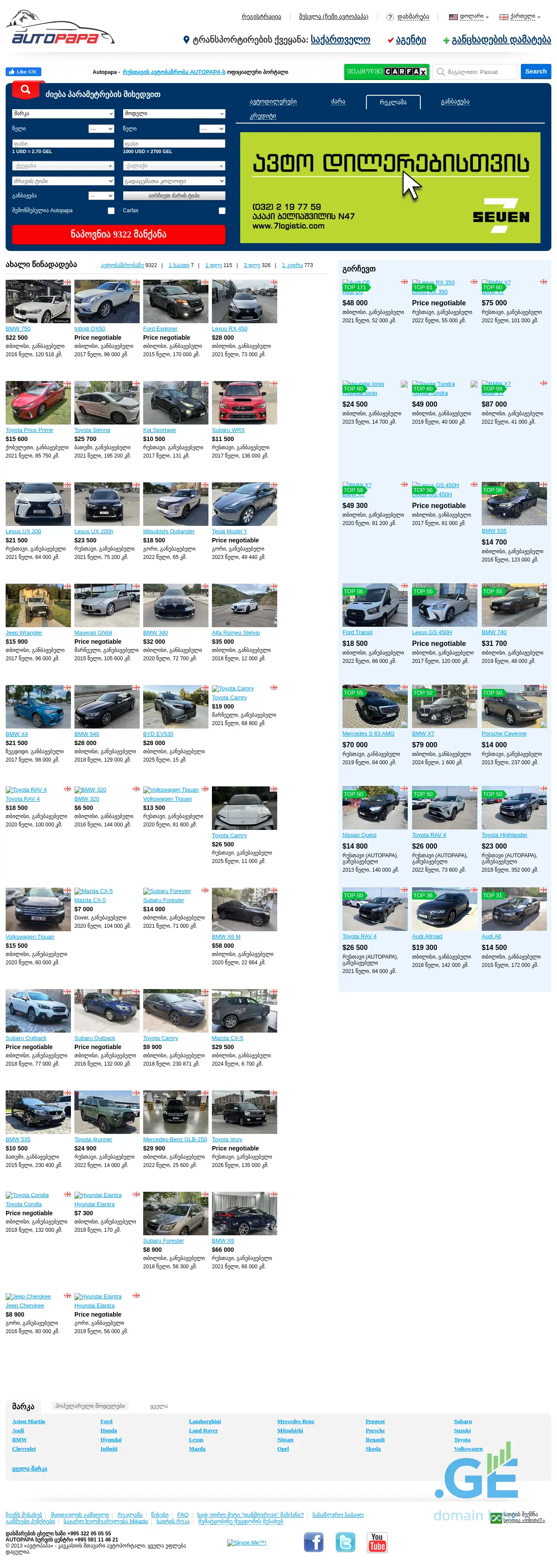Open the კრედიტი tab
This screenshot has height=1568, width=557.
click(x=262, y=116)
